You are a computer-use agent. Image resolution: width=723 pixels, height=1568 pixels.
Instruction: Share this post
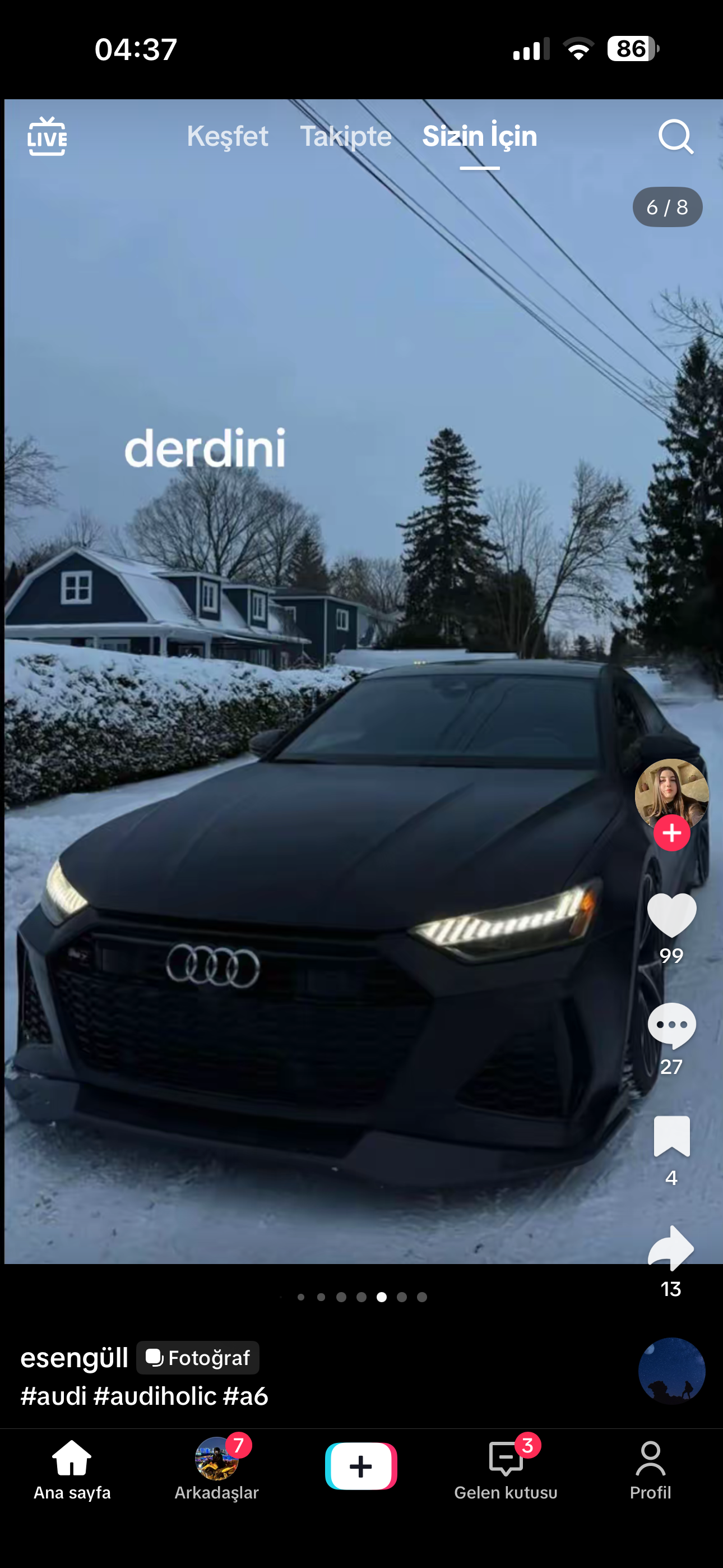[x=671, y=1248]
